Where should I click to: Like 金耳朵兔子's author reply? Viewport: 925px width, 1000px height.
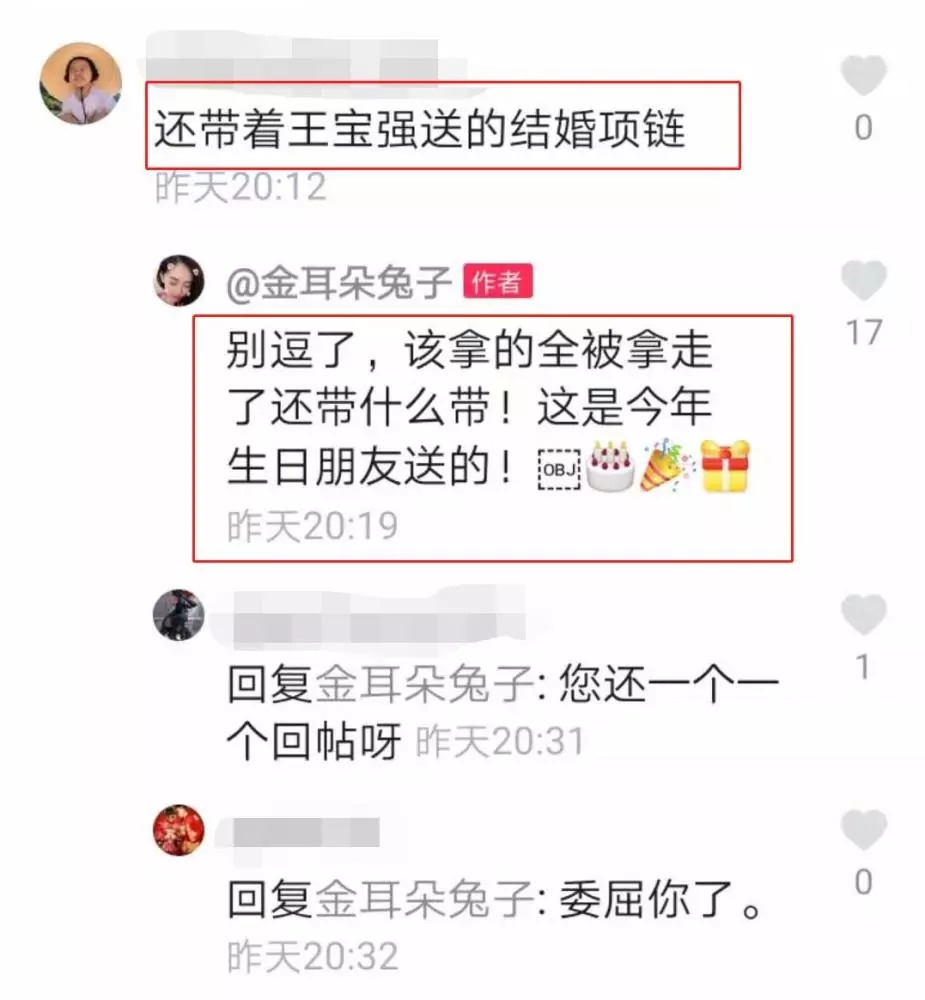coord(863,282)
